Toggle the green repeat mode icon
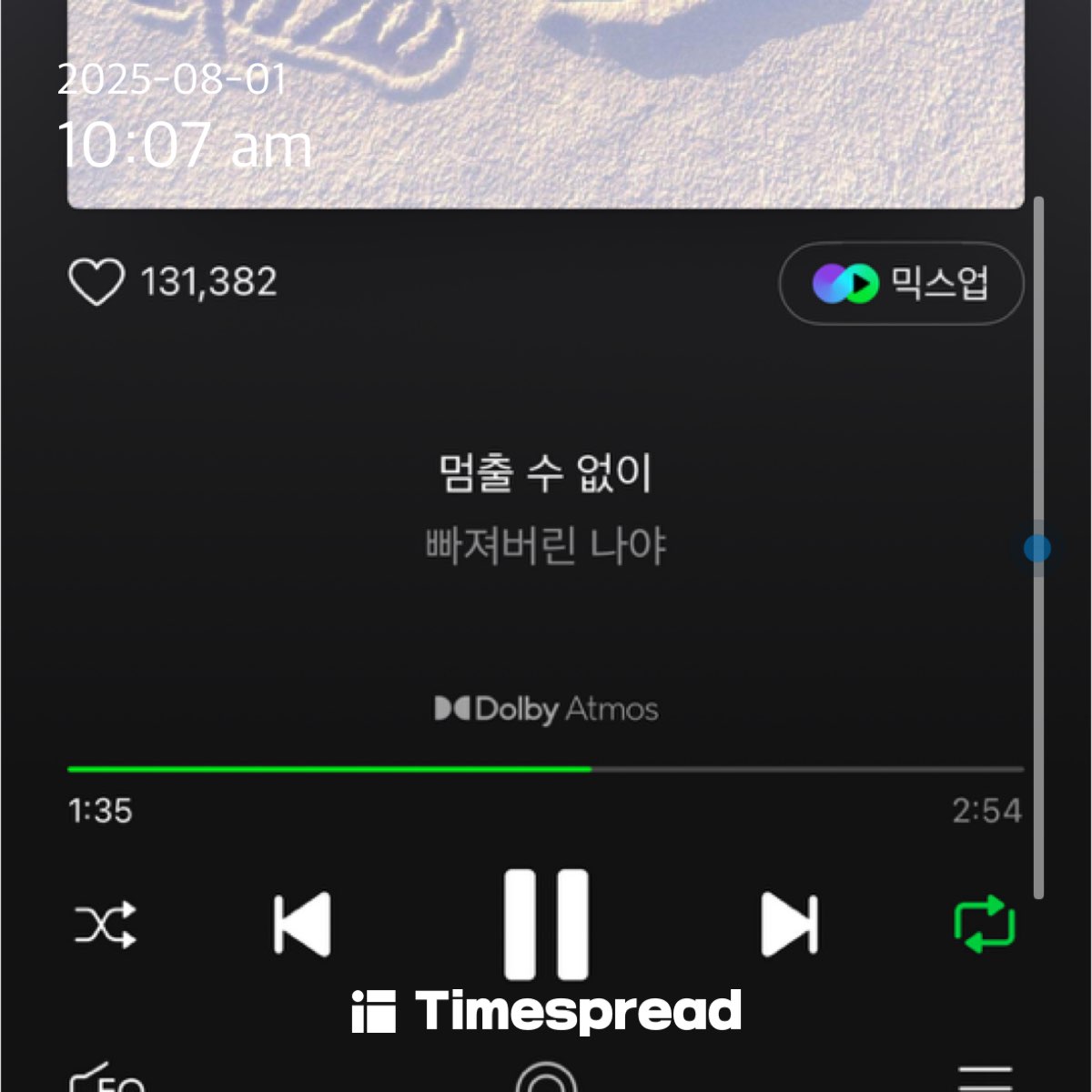Screen dimensions: 1092x1092 click(985, 925)
